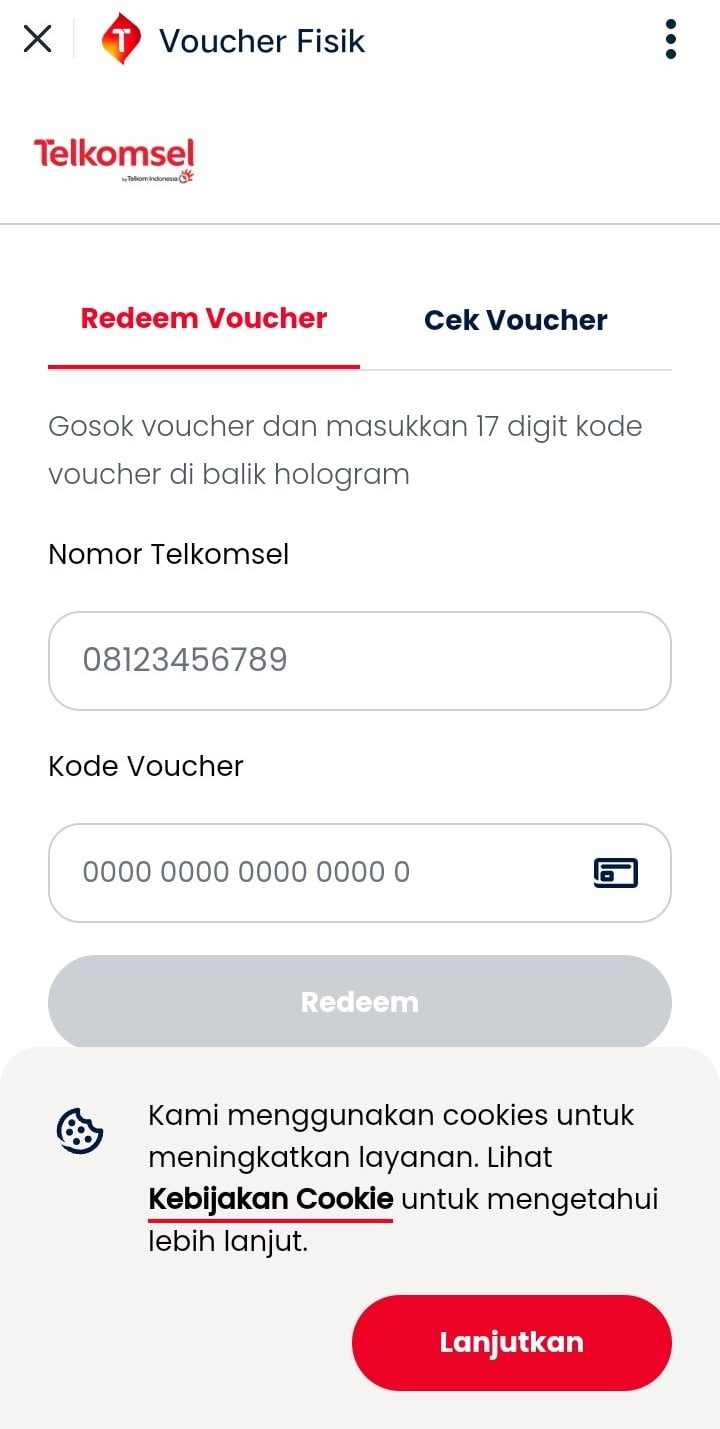Click the close X icon top left
The height and width of the screenshot is (1429, 720).
click(x=37, y=38)
